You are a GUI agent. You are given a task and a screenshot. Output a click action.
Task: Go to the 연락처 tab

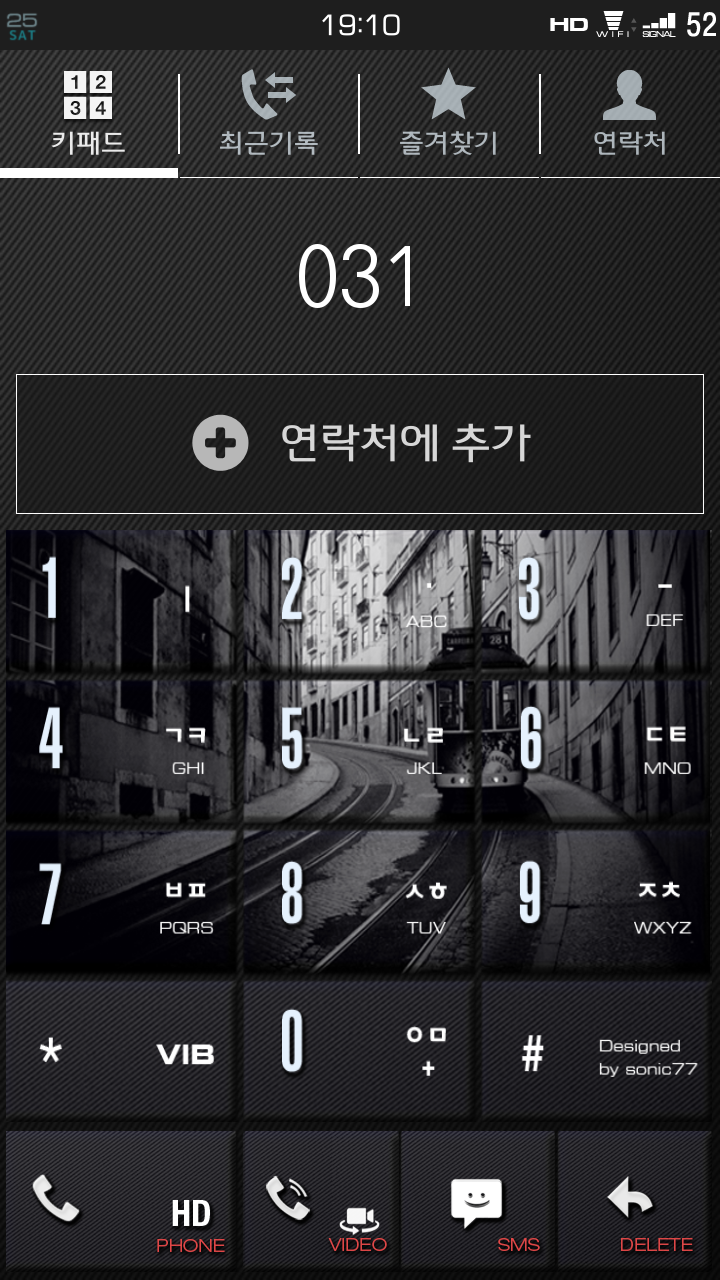(x=630, y=112)
